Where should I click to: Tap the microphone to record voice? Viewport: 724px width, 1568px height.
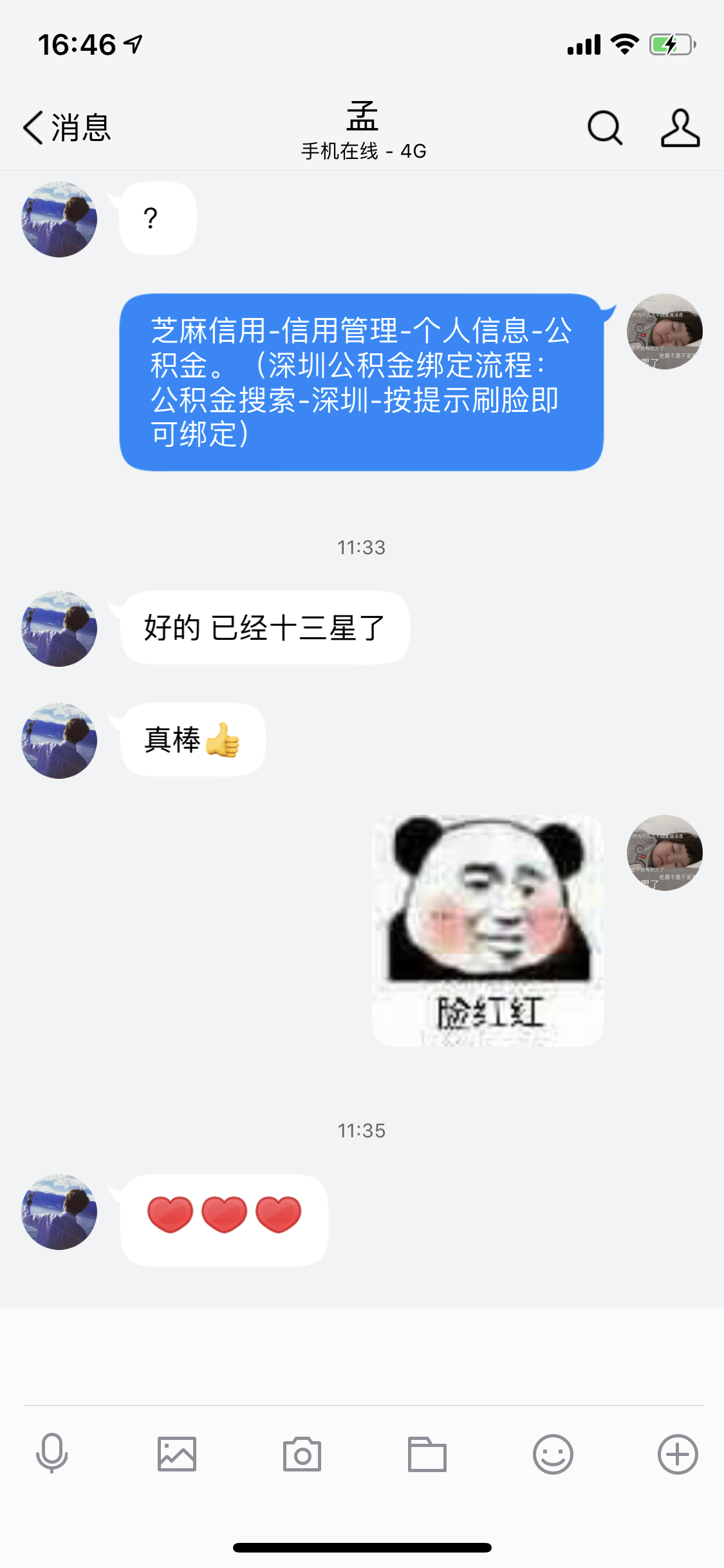tap(51, 1453)
